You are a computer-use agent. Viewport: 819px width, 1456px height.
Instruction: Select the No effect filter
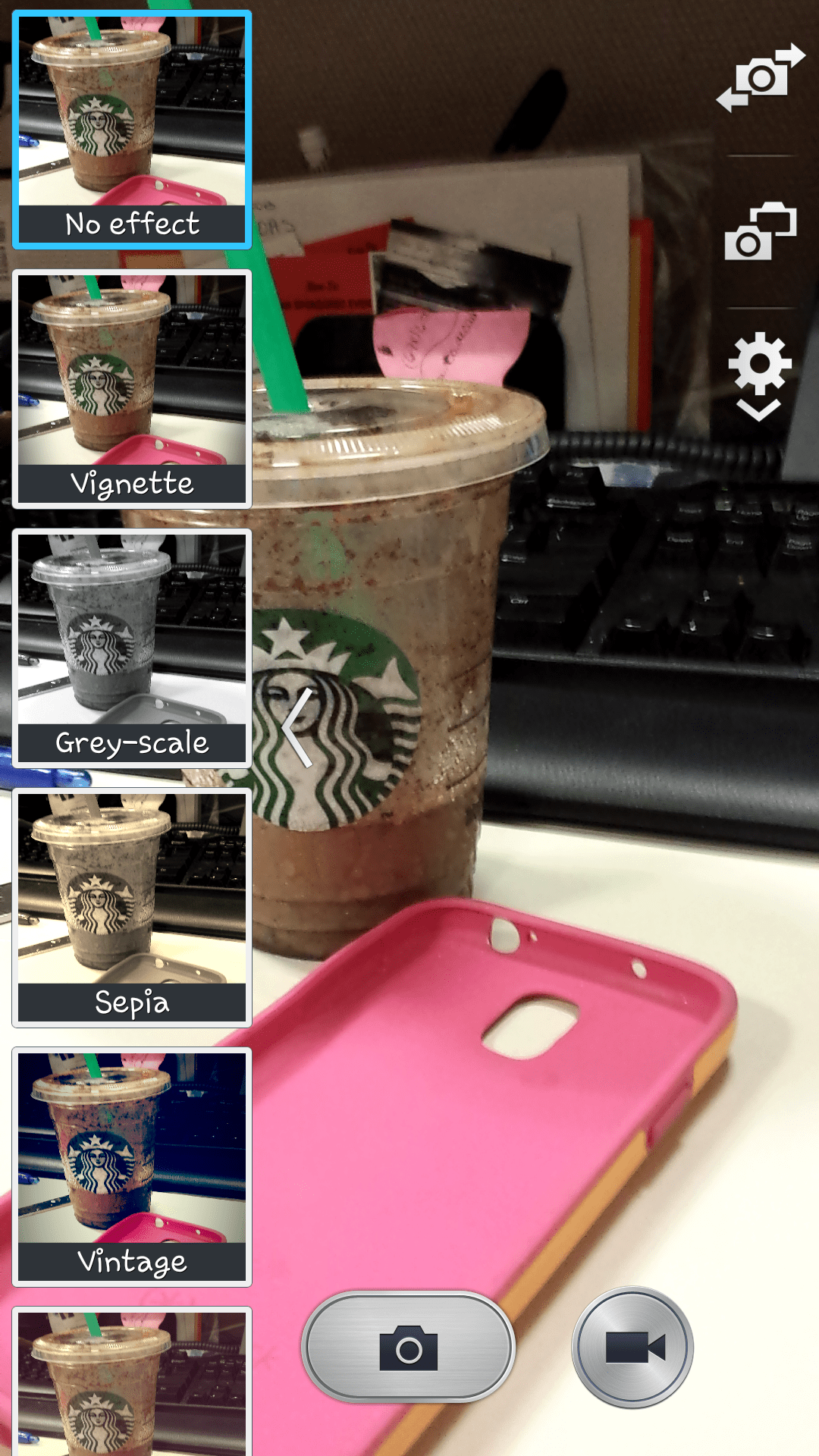pos(132,130)
